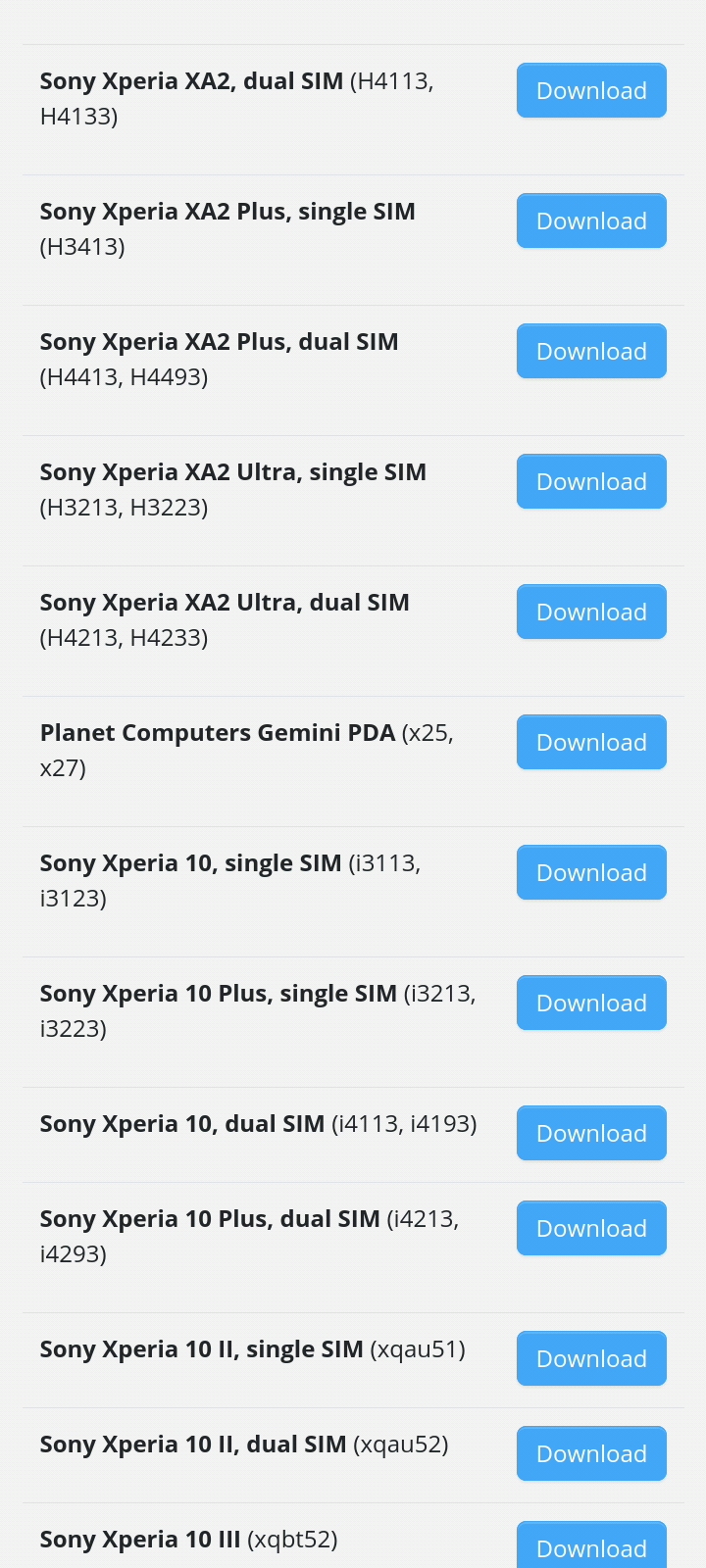This screenshot has width=706, height=1568.
Task: Download for Sony Xperia 10 III
Action: click(x=591, y=1545)
